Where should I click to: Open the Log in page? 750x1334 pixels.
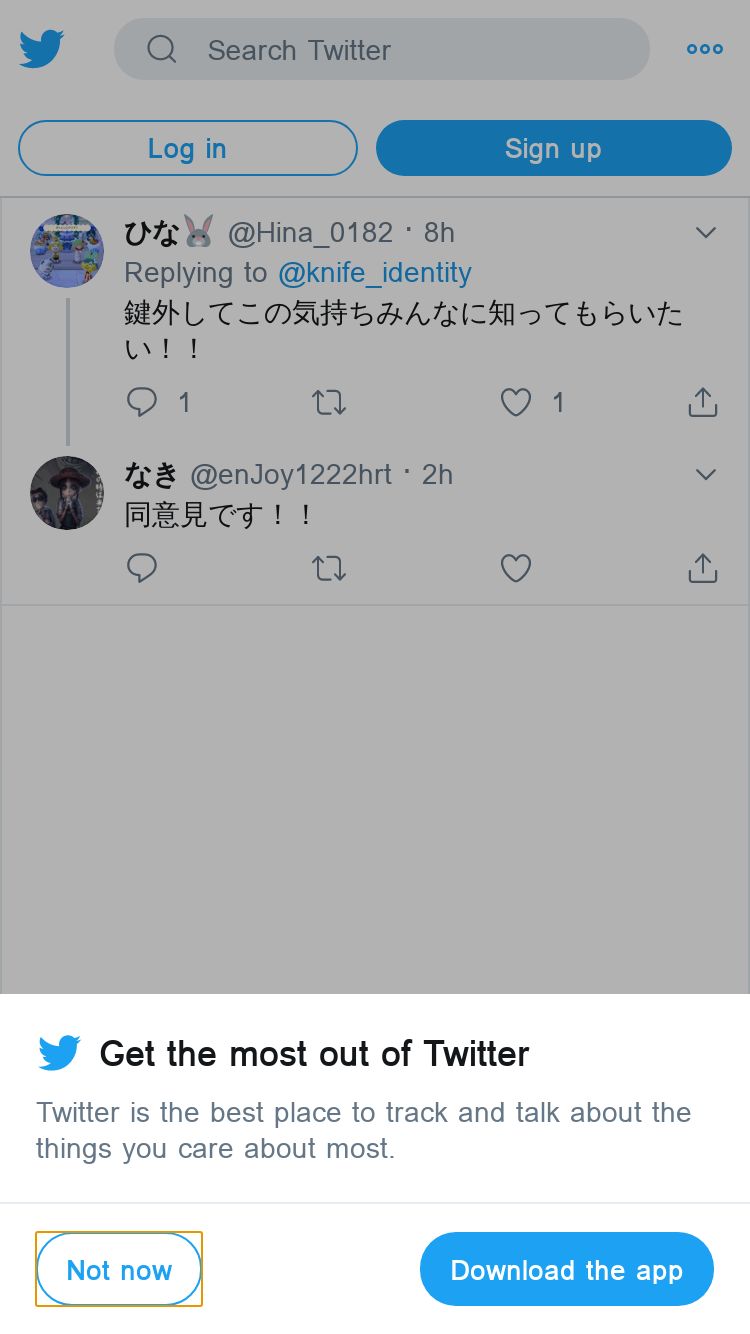coord(187,148)
